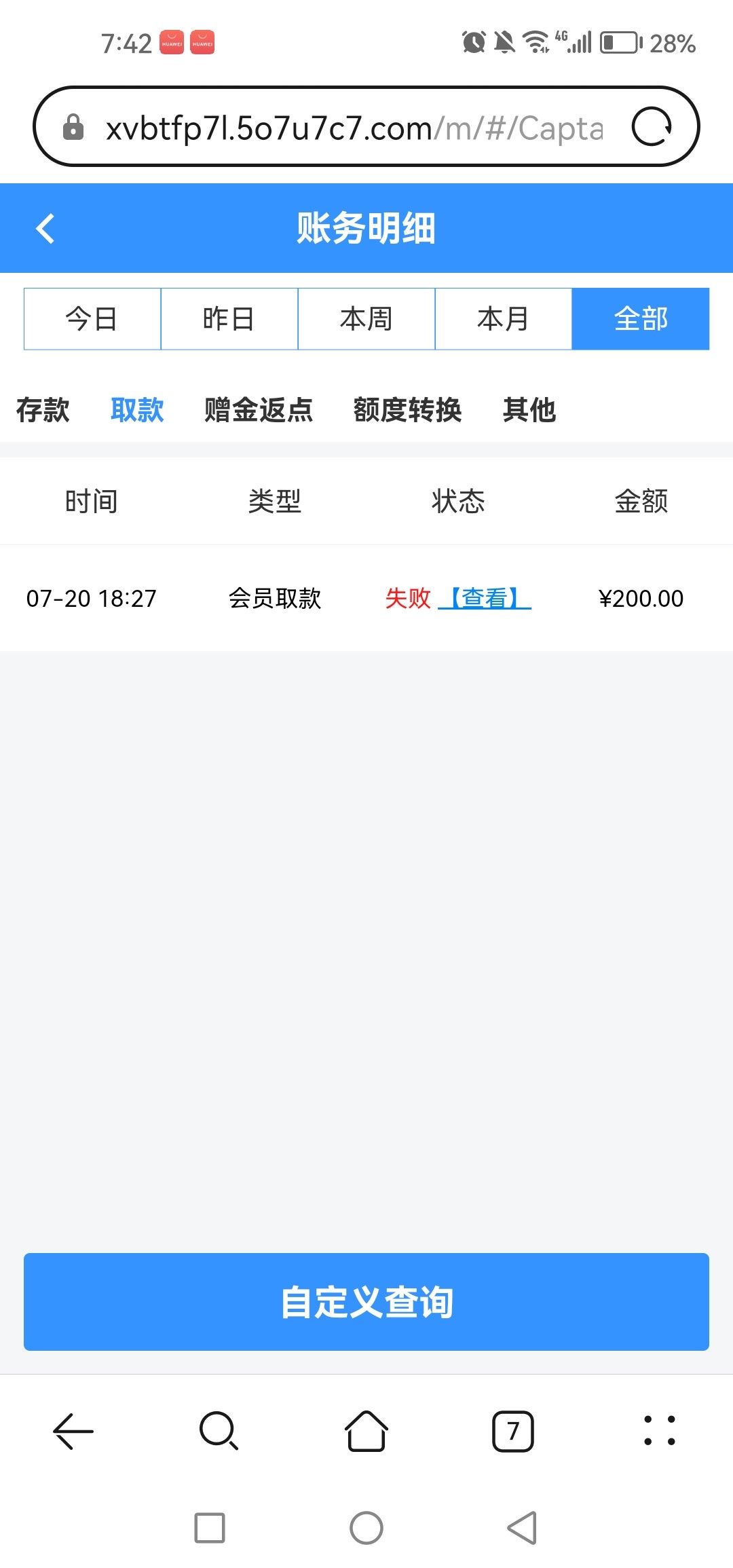
Task: Show 额度转换 records
Action: pyautogui.click(x=407, y=410)
